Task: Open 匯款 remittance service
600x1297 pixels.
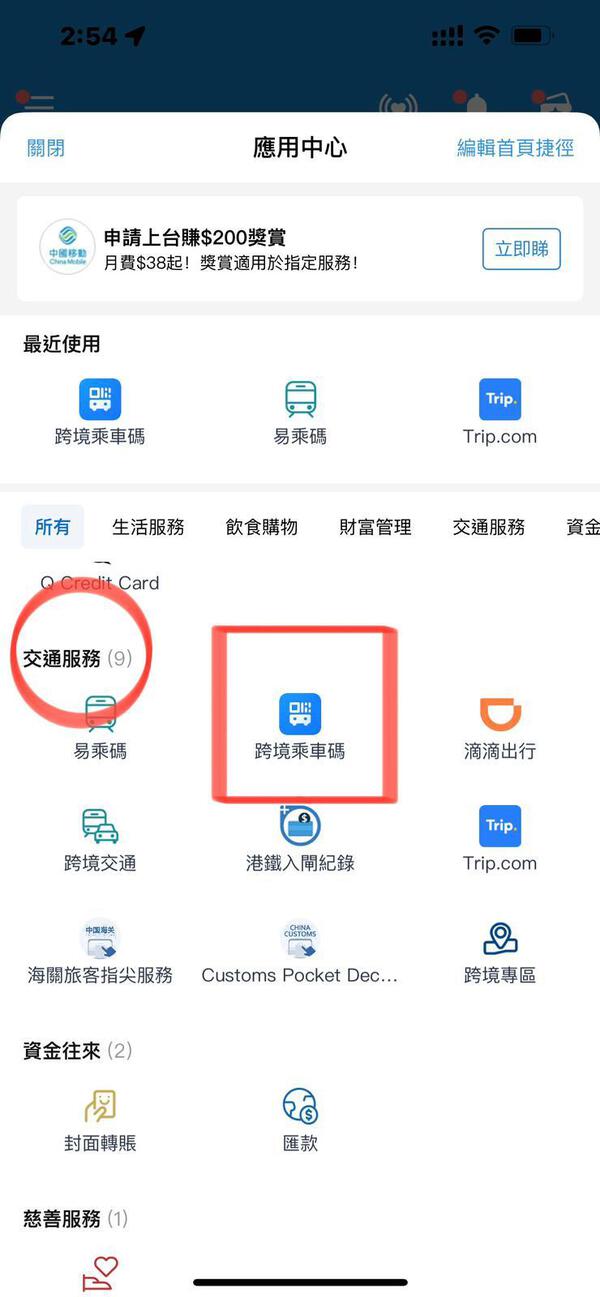Action: tap(300, 1118)
